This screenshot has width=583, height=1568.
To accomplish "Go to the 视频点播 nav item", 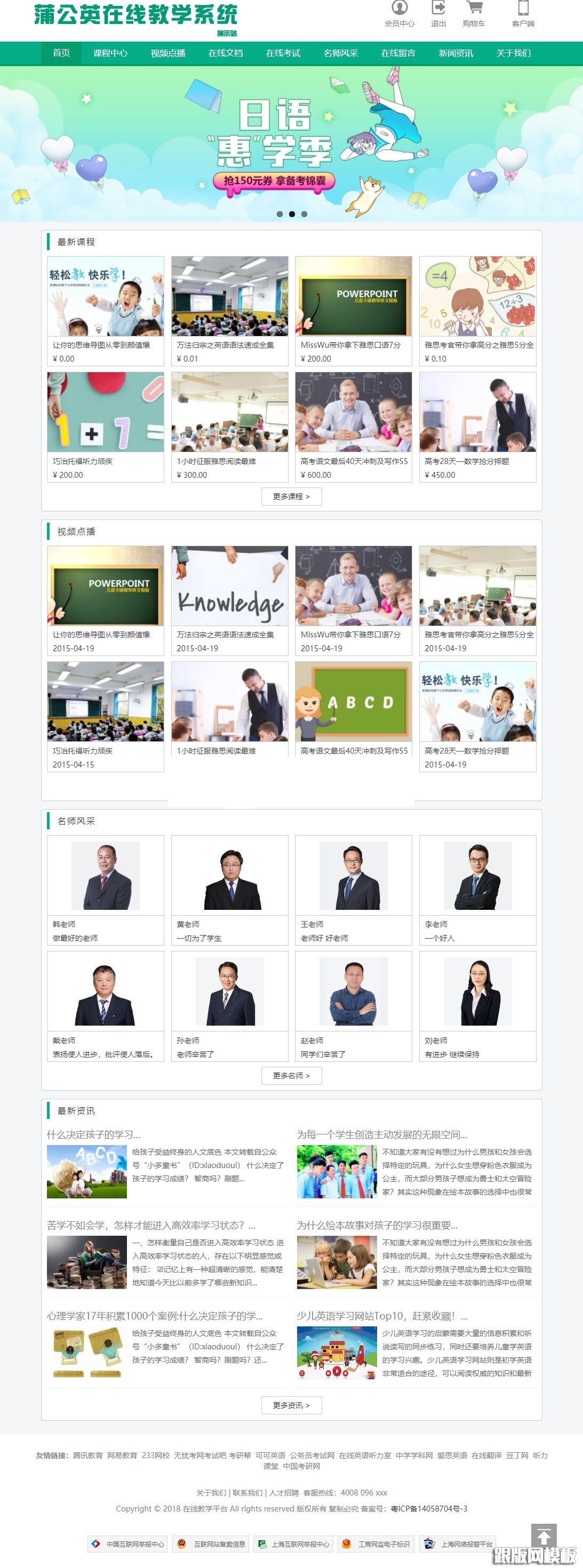I will coord(168,53).
